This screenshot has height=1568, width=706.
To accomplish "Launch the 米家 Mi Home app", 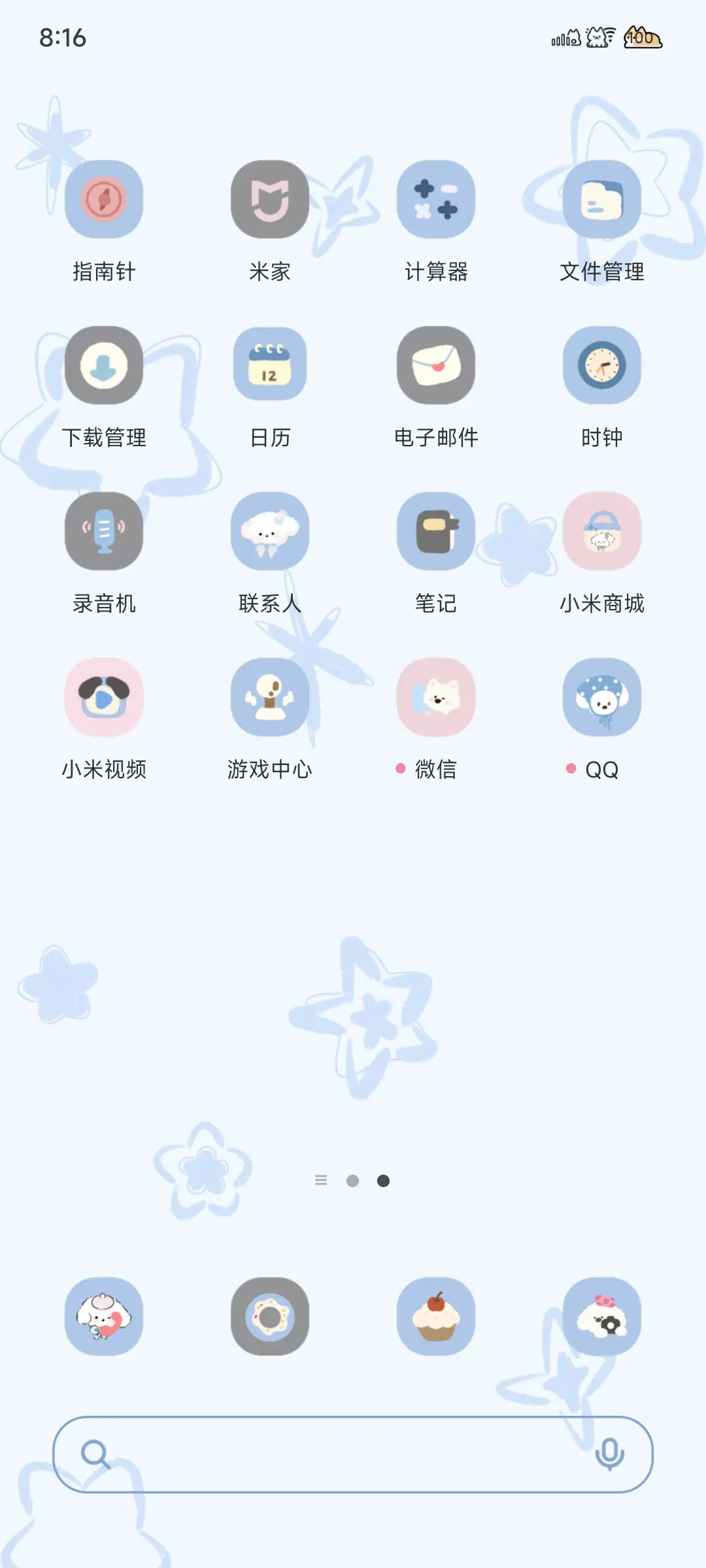I will point(270,199).
